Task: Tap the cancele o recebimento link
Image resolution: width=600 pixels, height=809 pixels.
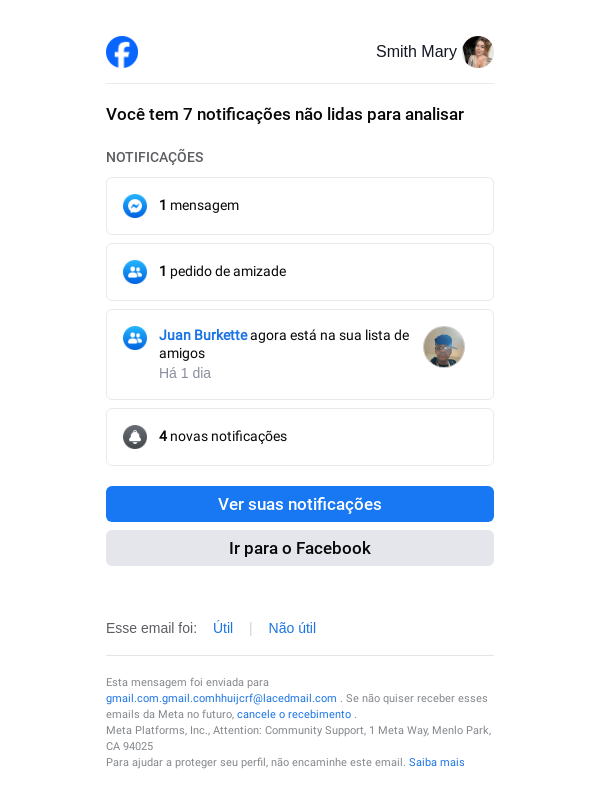Action: (294, 715)
